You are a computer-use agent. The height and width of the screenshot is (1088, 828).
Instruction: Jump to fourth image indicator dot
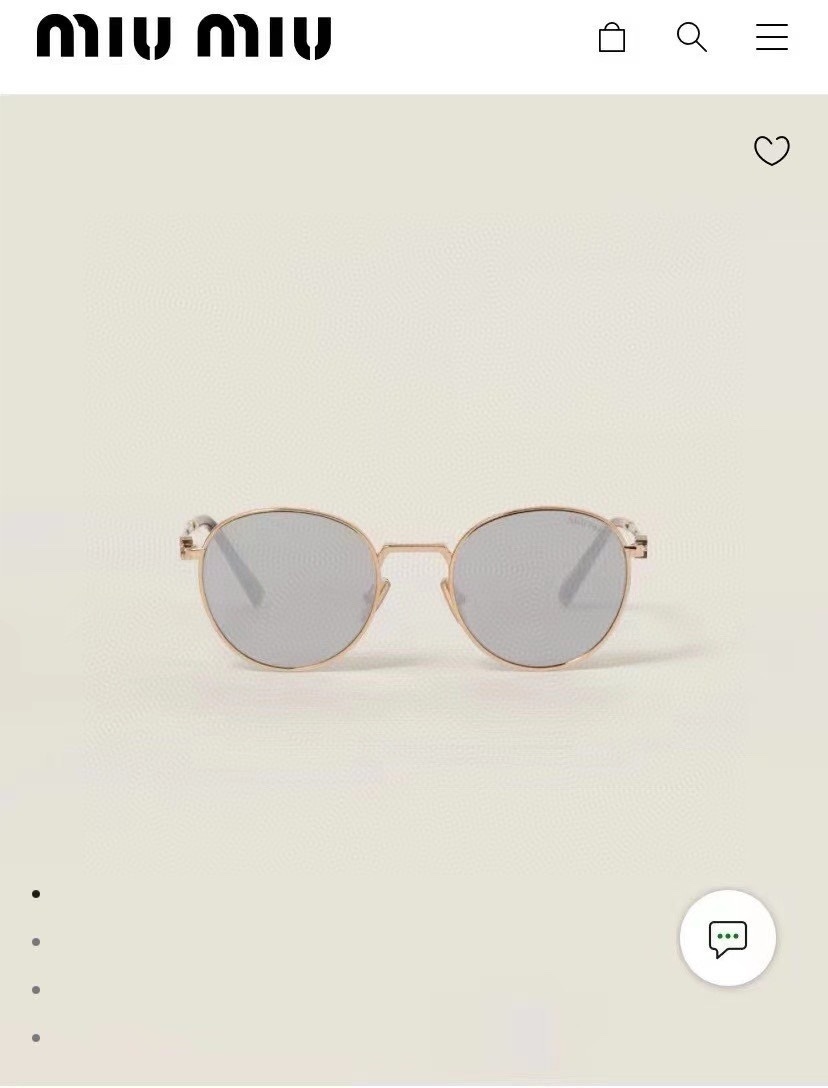pyautogui.click(x=36, y=1038)
